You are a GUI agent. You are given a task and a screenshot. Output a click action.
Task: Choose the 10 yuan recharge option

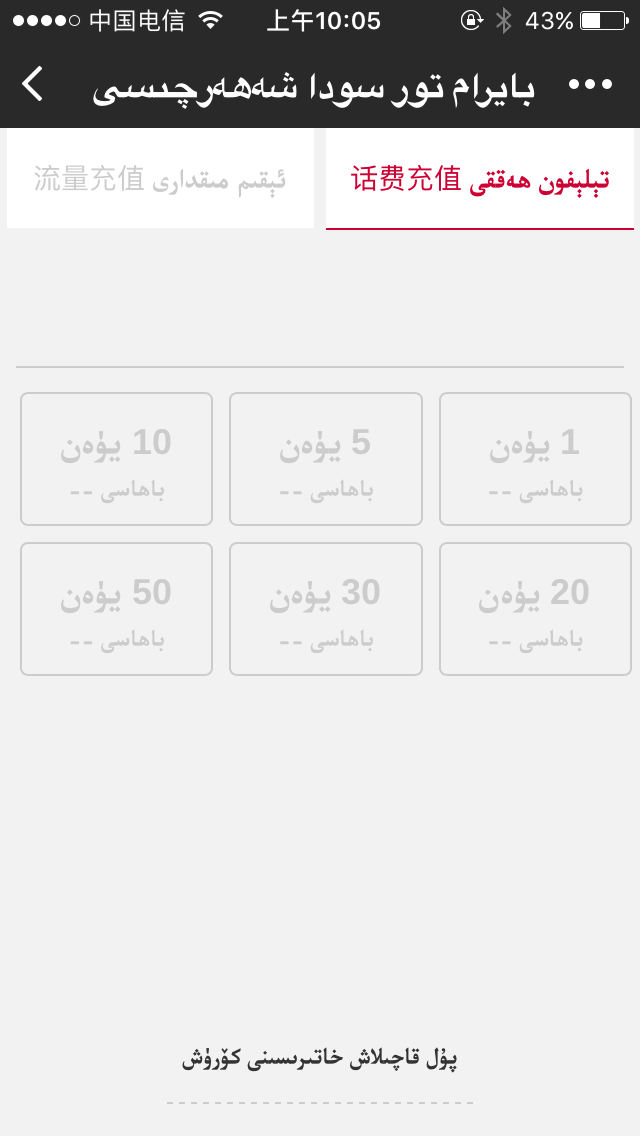click(116, 459)
